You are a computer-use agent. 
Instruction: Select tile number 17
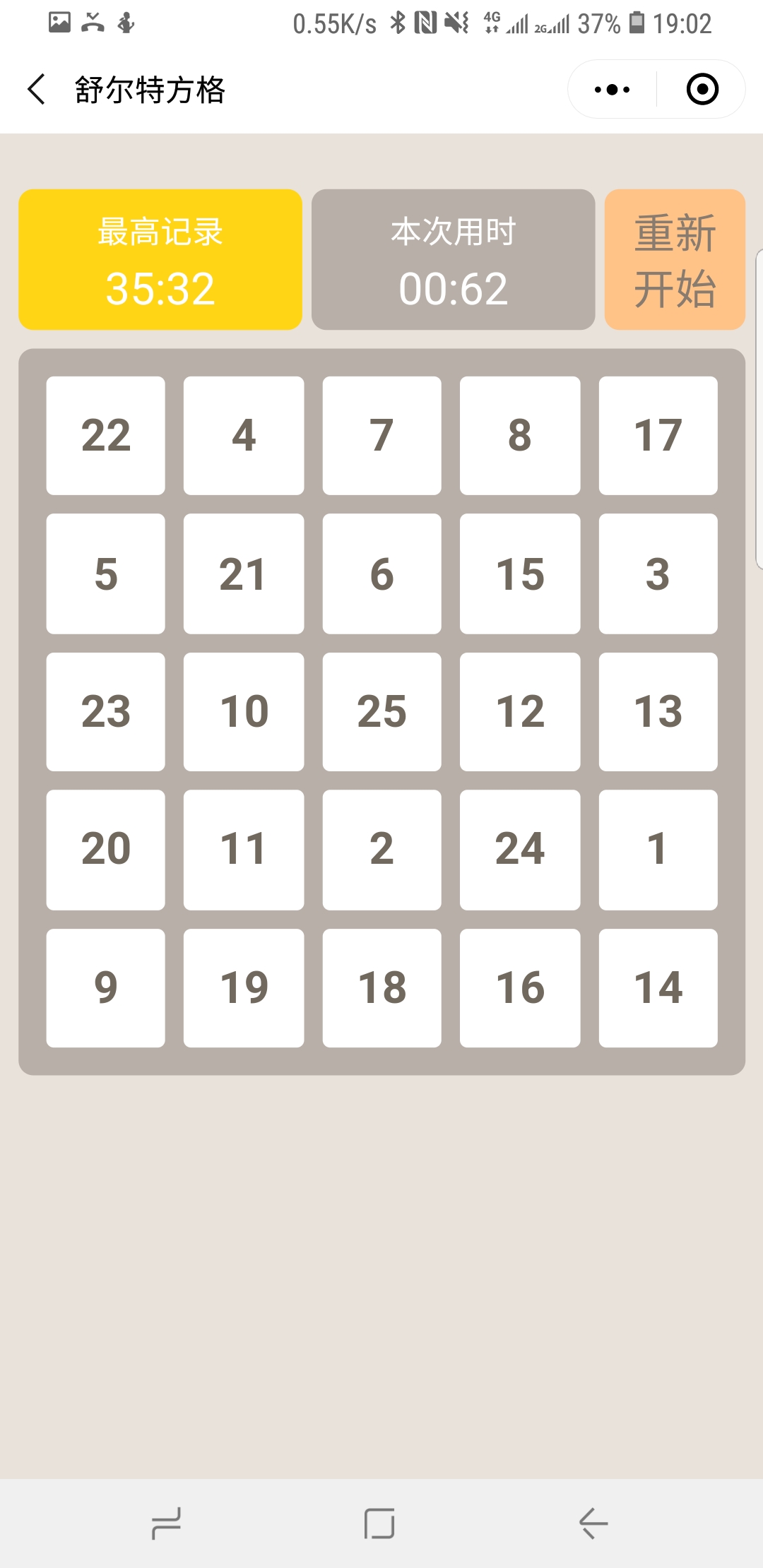click(658, 435)
